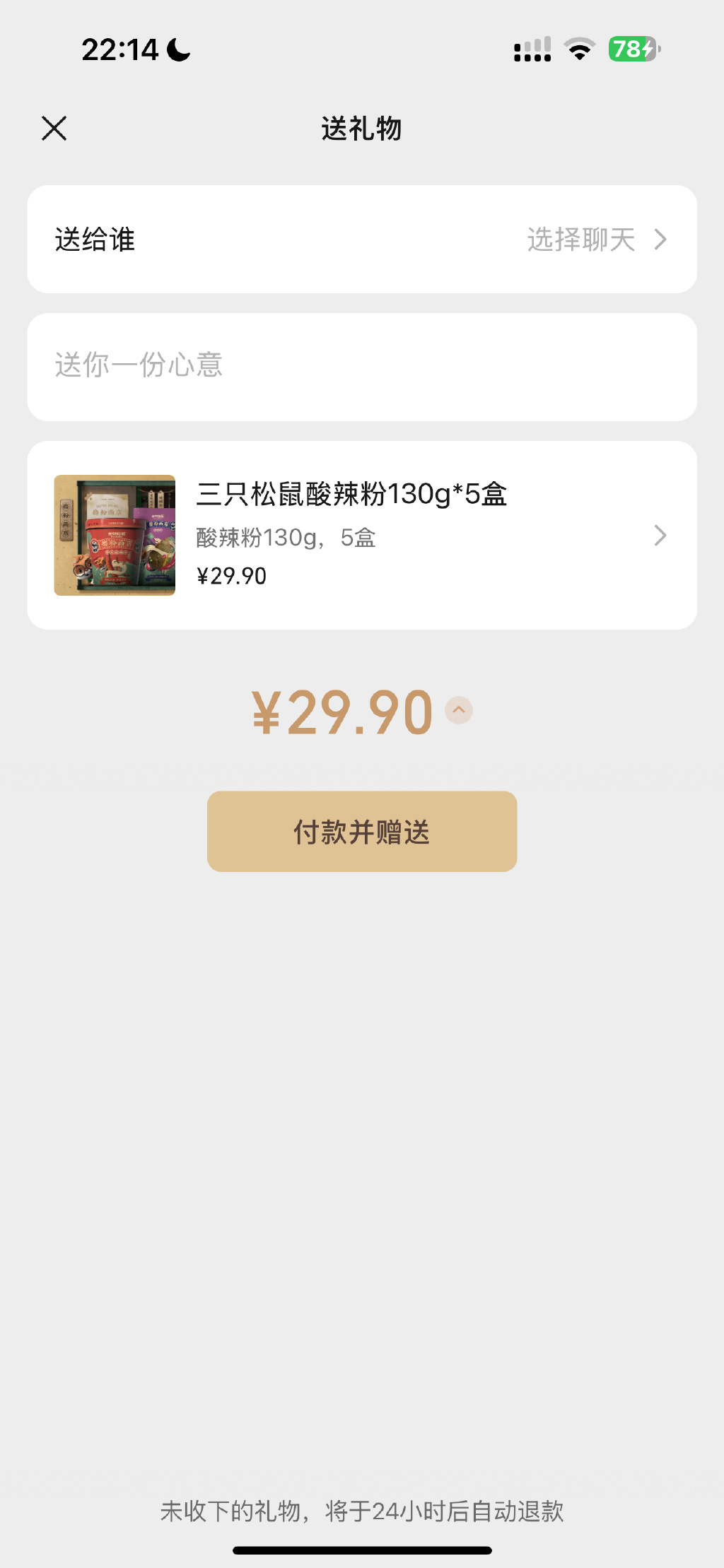
Task: Expand price details next to ¥29.90
Action: click(459, 710)
